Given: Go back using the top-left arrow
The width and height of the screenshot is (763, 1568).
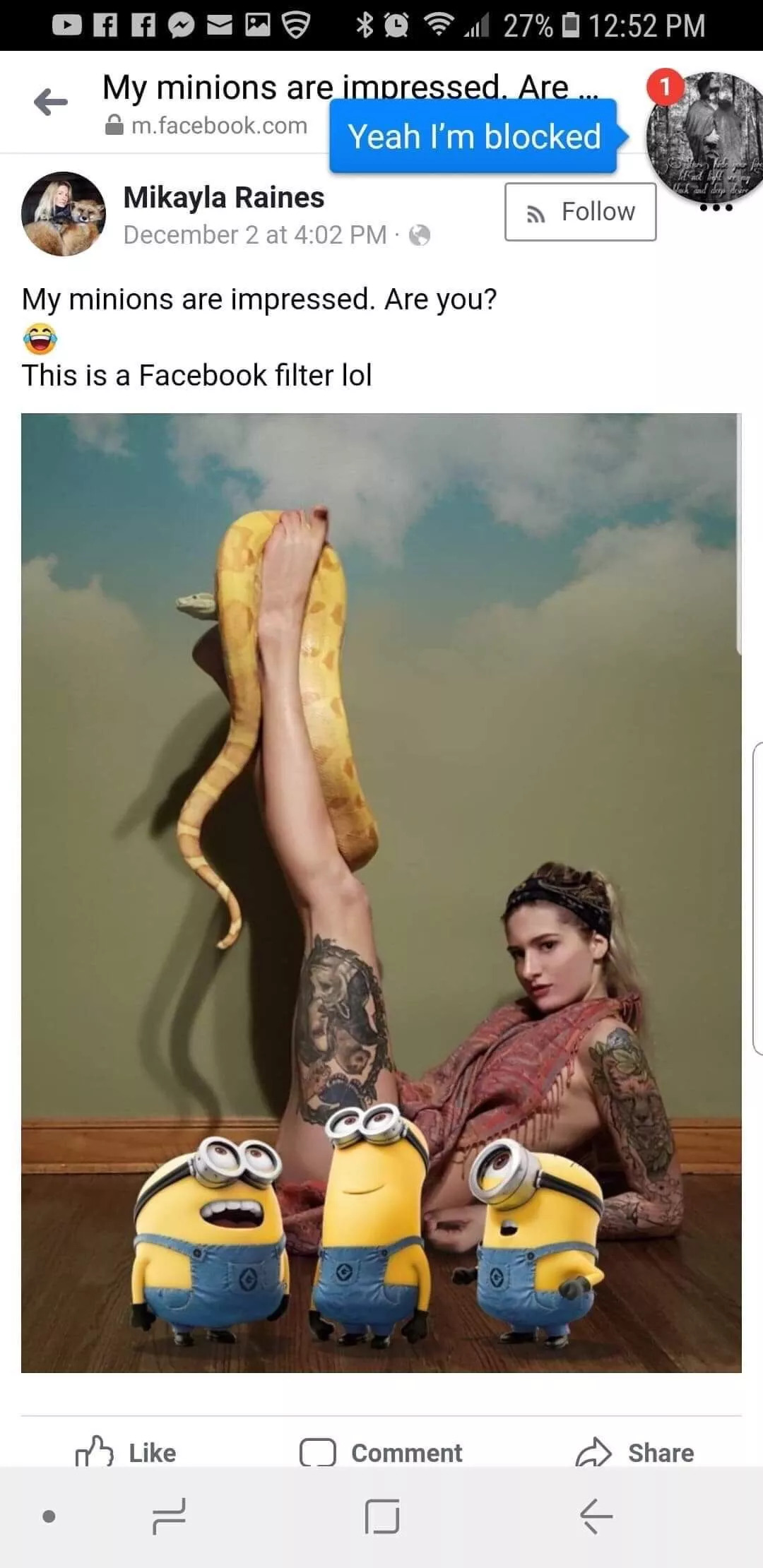Looking at the screenshot, I should pos(51,102).
